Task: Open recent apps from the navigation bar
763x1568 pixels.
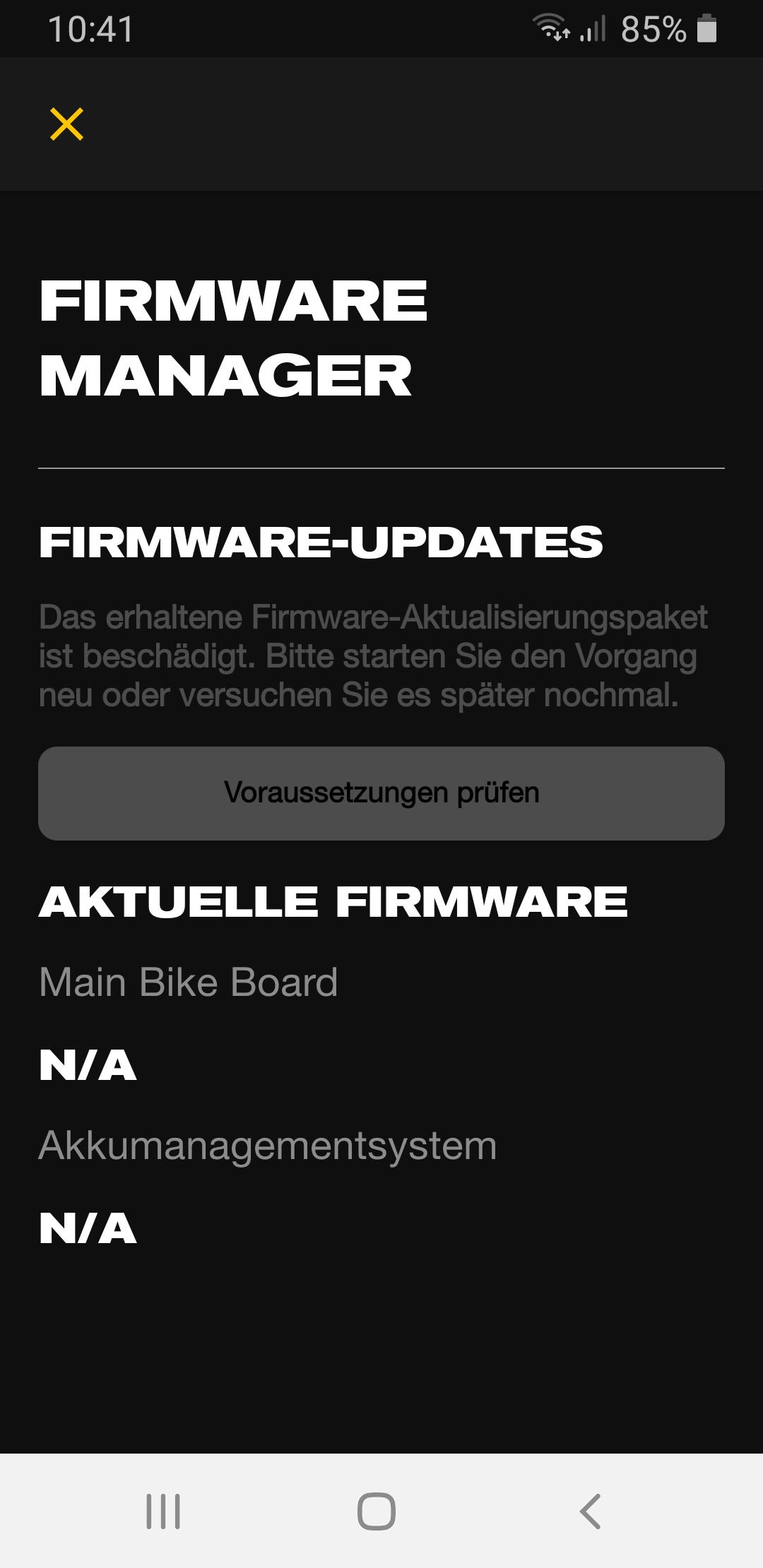Action: (x=163, y=1511)
